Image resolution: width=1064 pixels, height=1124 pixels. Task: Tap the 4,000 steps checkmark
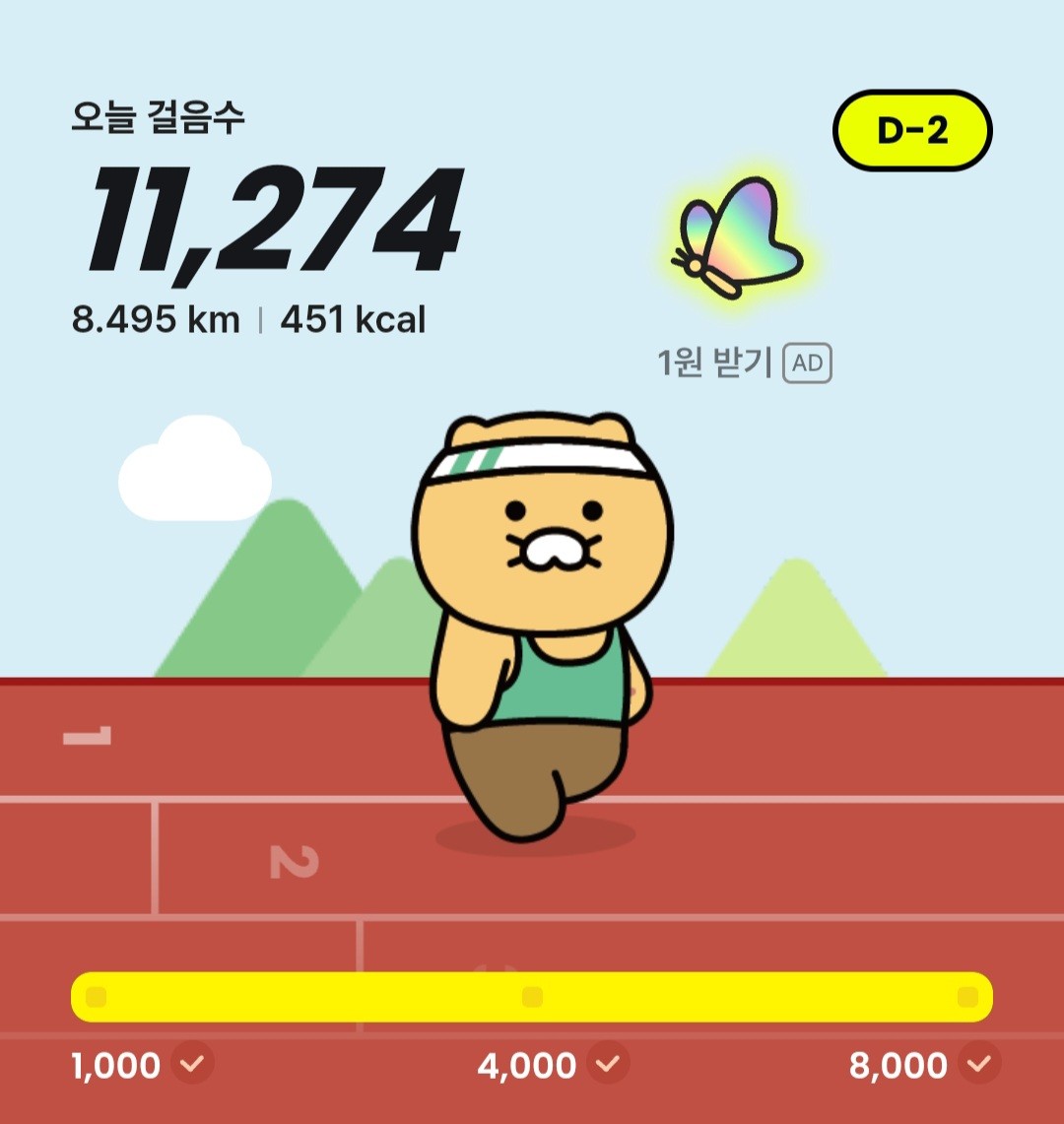pos(608,1064)
